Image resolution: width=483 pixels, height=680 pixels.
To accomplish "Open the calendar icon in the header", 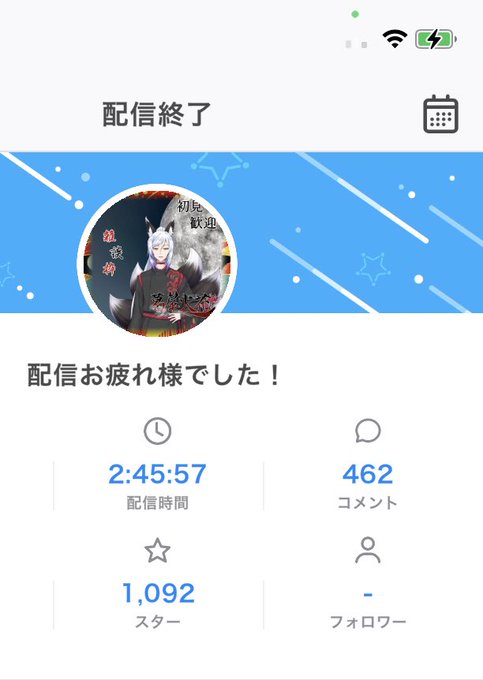I will pyautogui.click(x=441, y=114).
